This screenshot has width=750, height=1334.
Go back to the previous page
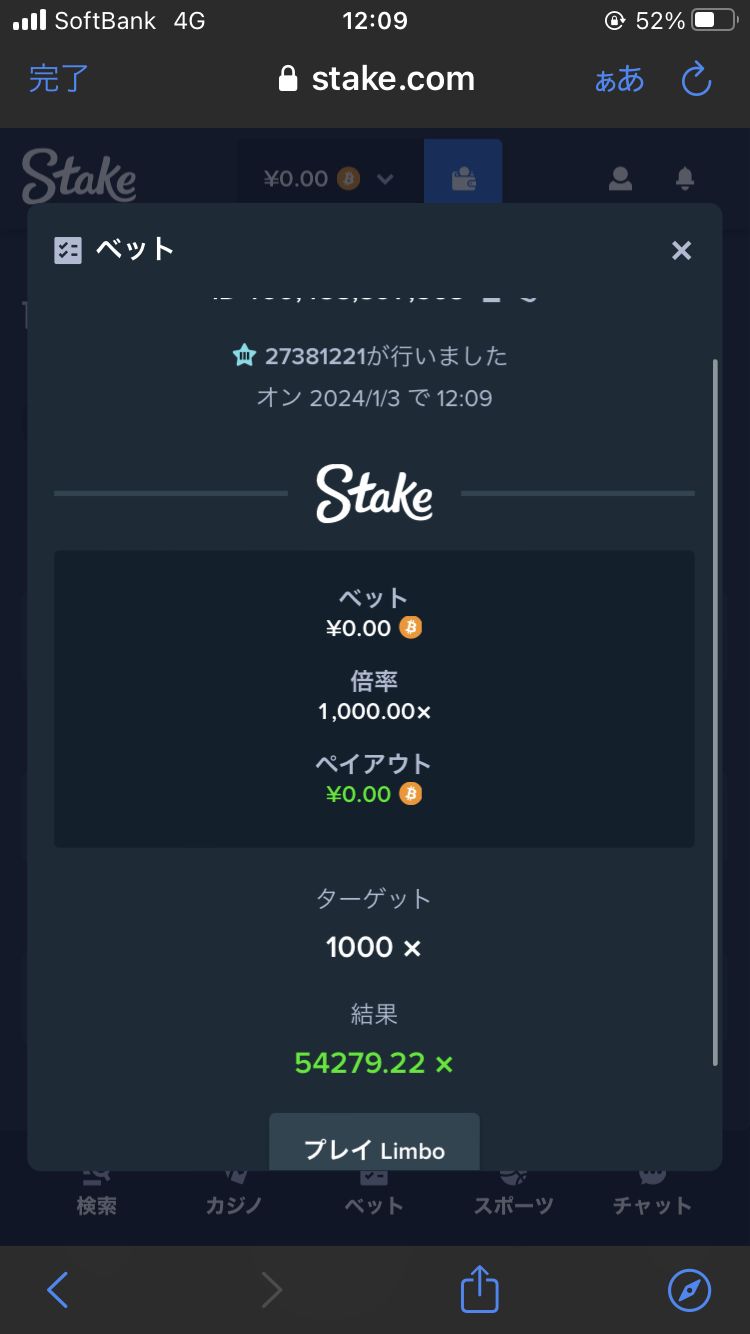click(x=58, y=1290)
